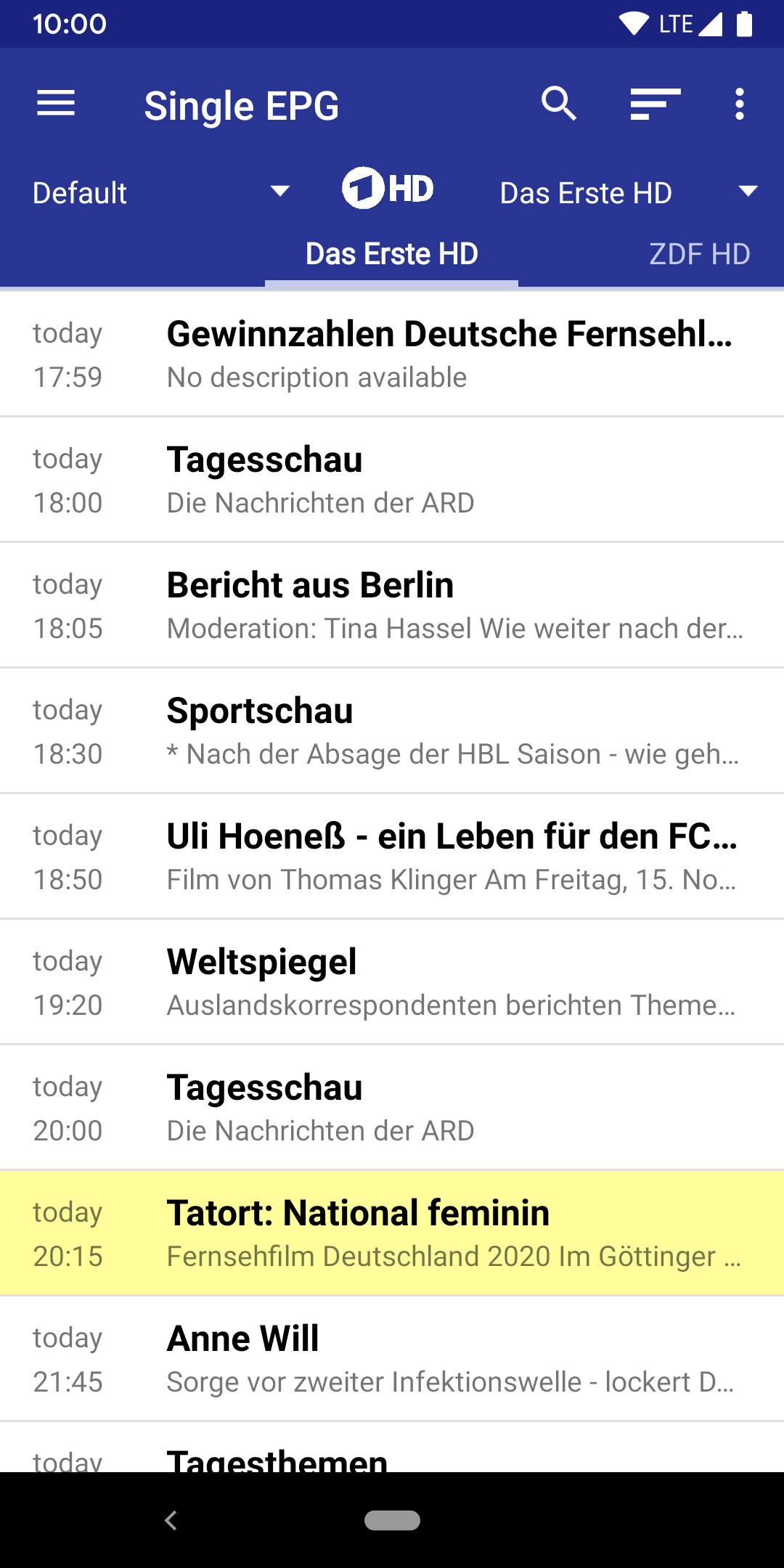784x1568 pixels.
Task: Open the search icon
Action: (558, 104)
